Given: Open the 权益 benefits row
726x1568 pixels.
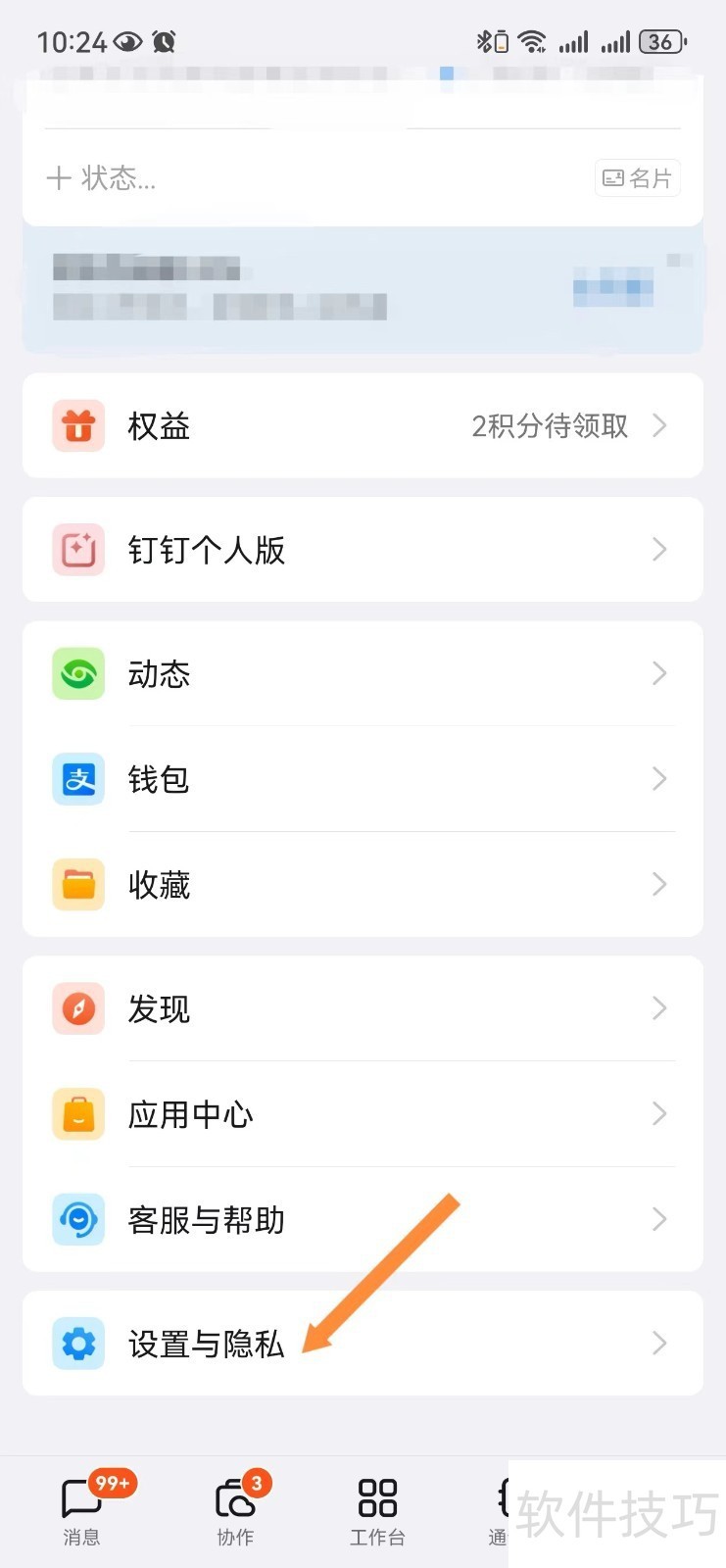Looking at the screenshot, I should click(363, 426).
